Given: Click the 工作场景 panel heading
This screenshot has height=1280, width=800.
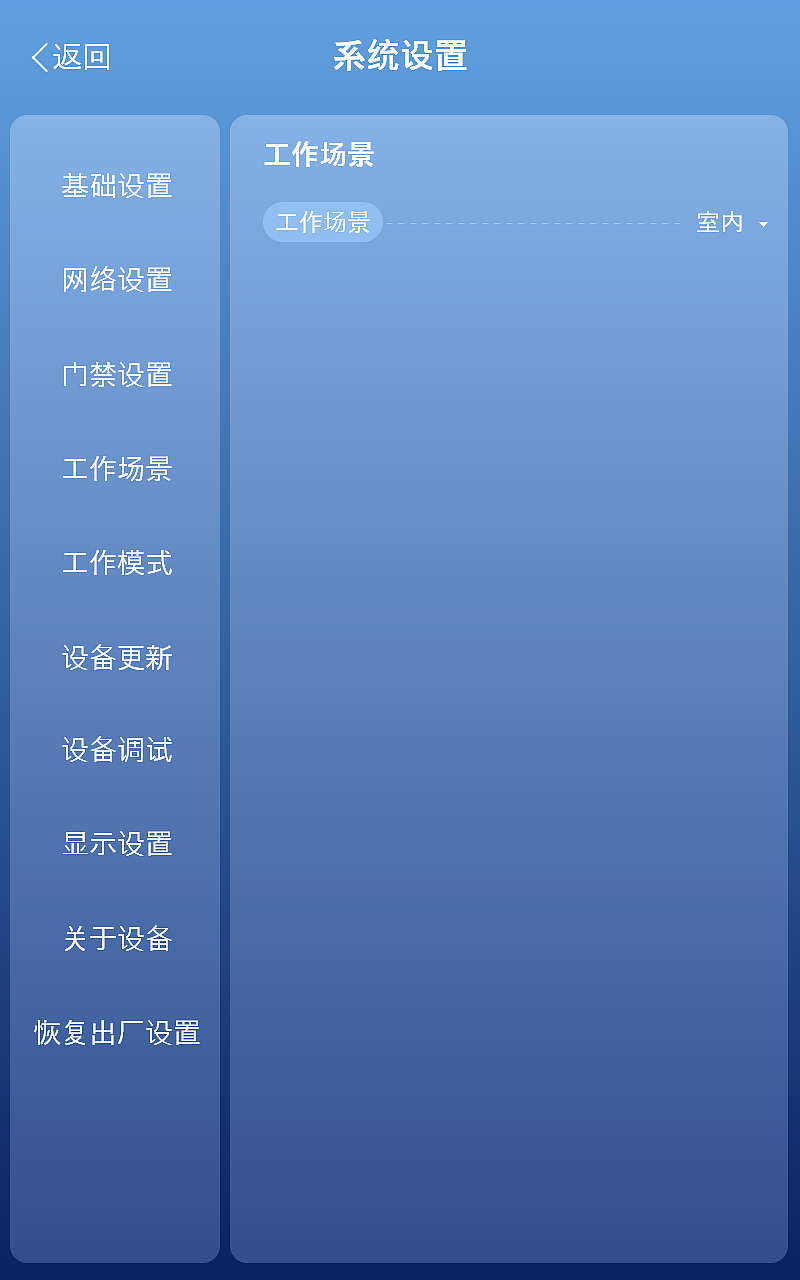Looking at the screenshot, I should [x=321, y=156].
